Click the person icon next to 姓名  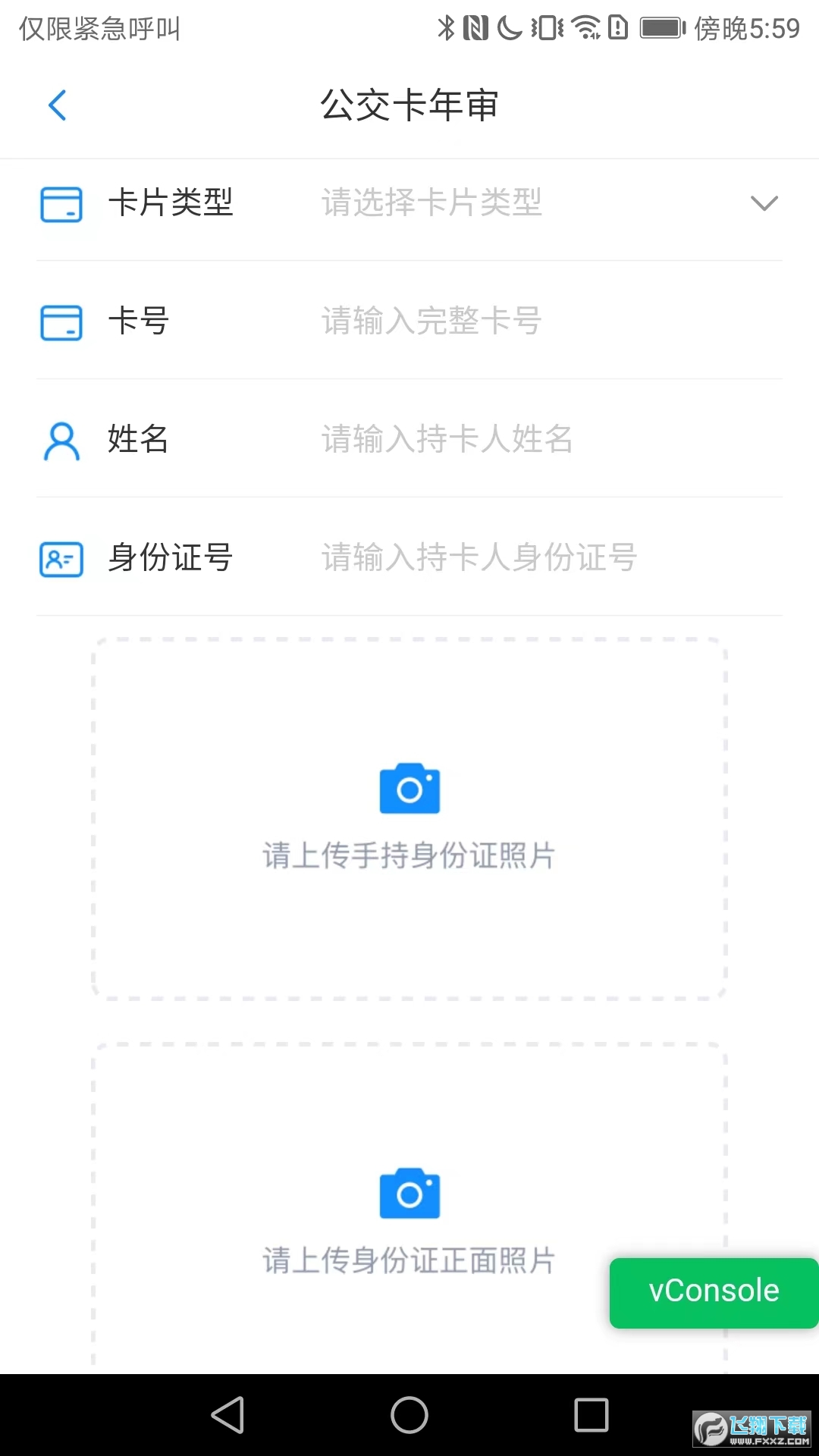click(61, 440)
